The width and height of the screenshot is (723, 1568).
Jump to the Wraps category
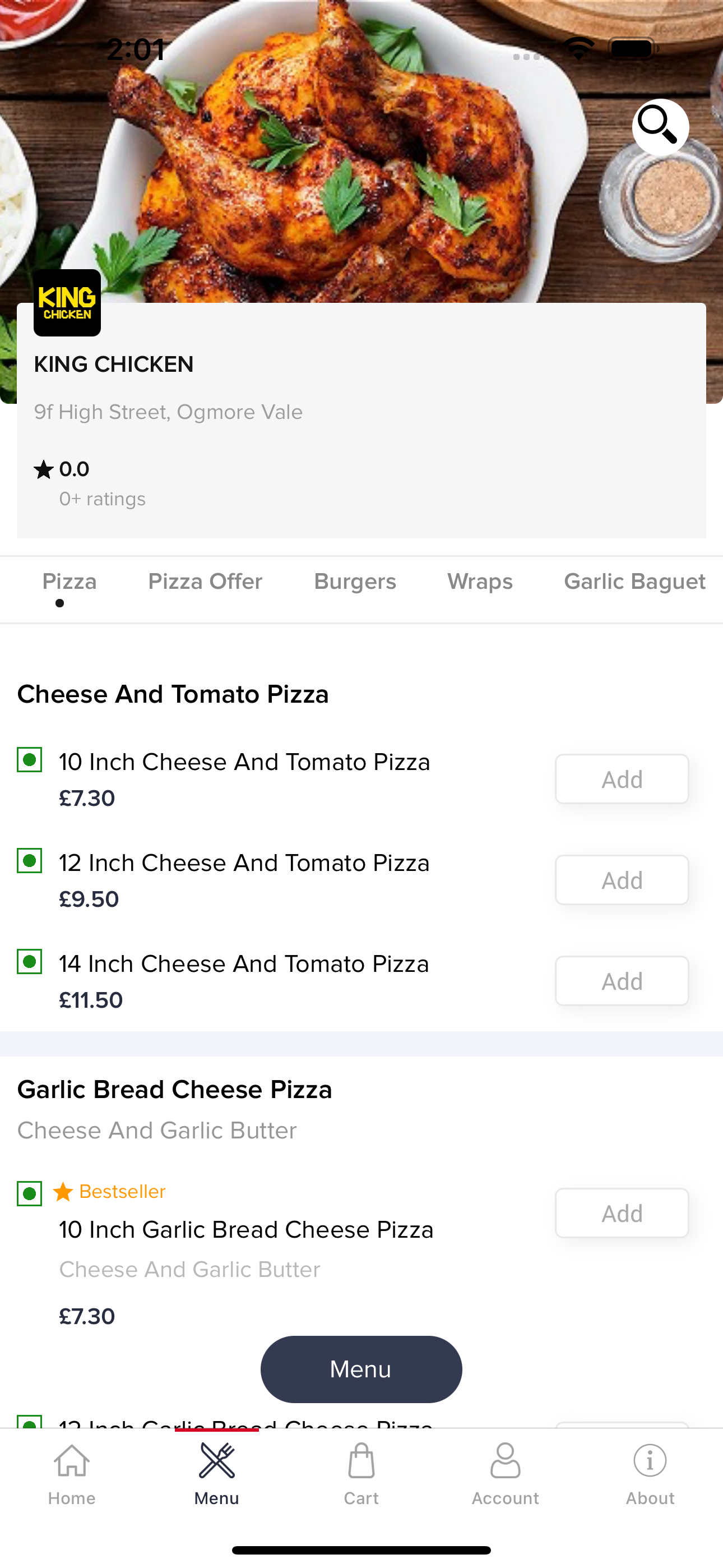(x=480, y=582)
